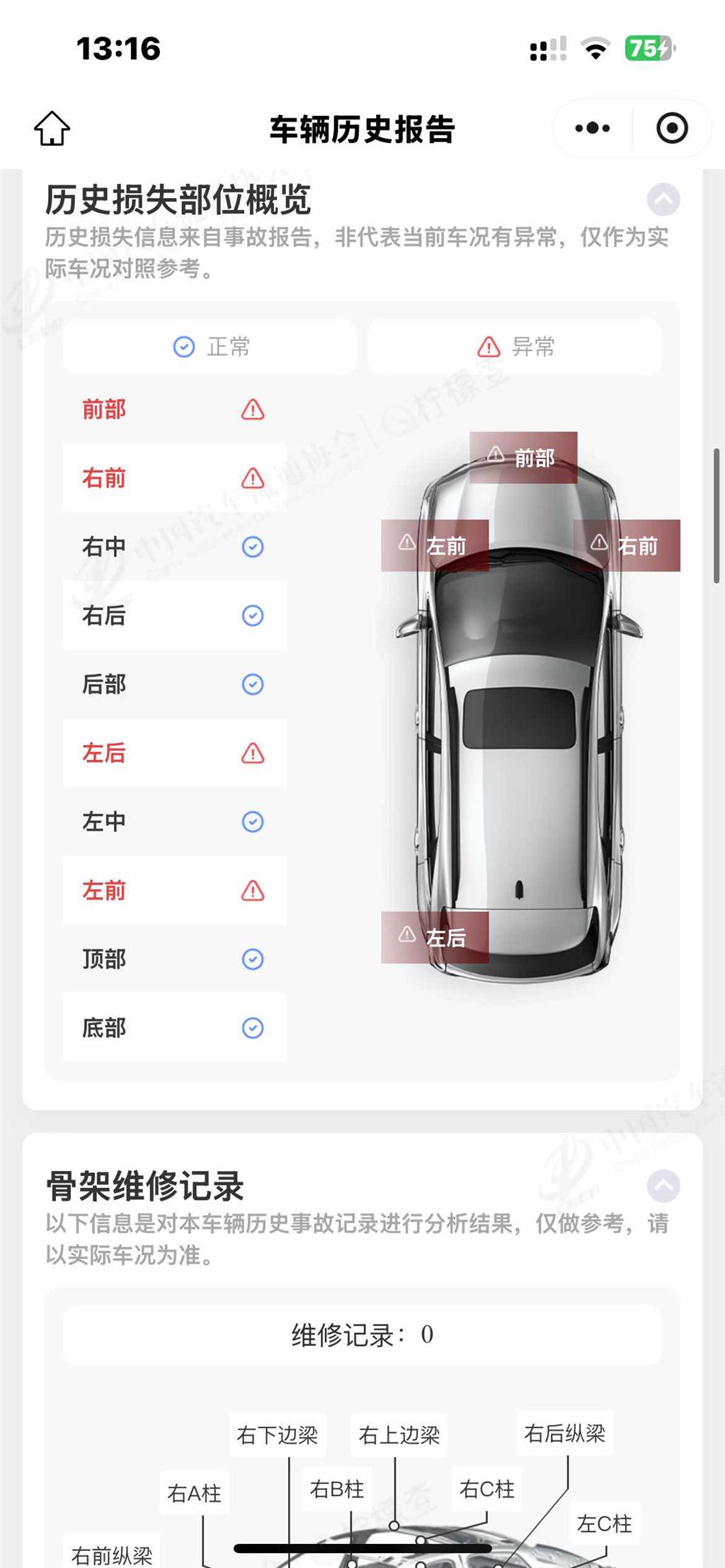Screen dimensions: 725x1568
Task: Open the mini-program more options menu
Action: point(593,127)
